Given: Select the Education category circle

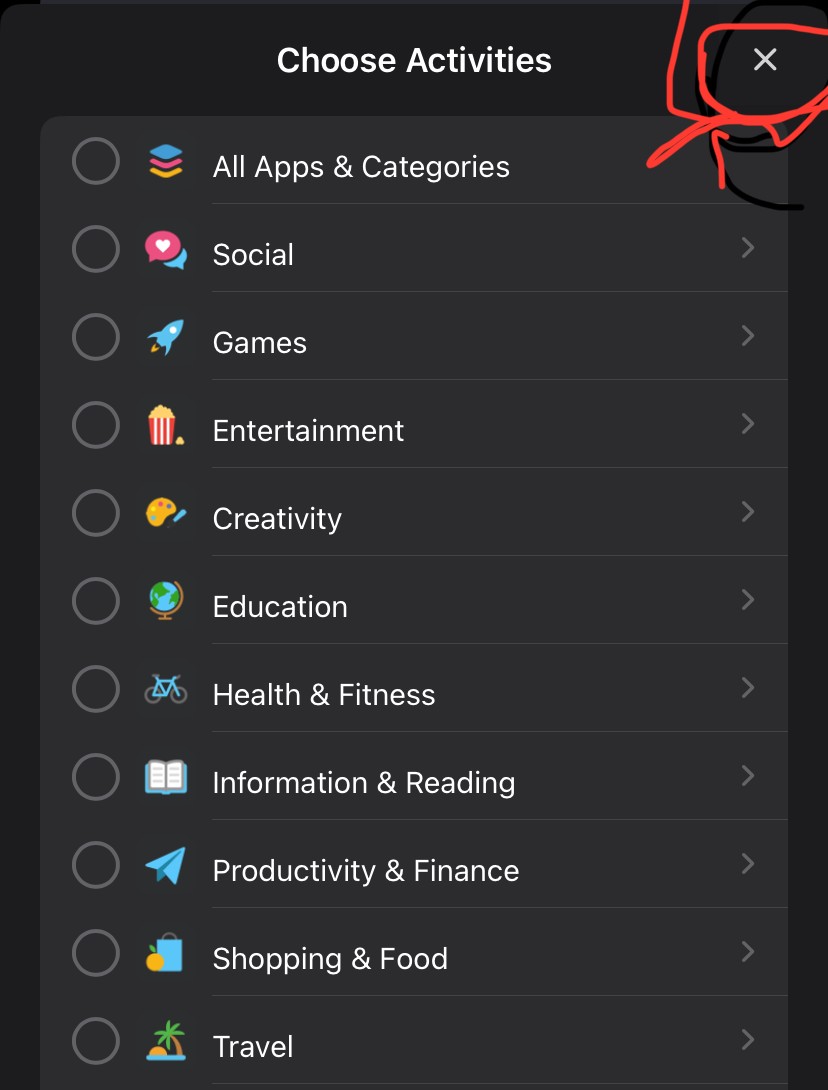Looking at the screenshot, I should (x=96, y=601).
